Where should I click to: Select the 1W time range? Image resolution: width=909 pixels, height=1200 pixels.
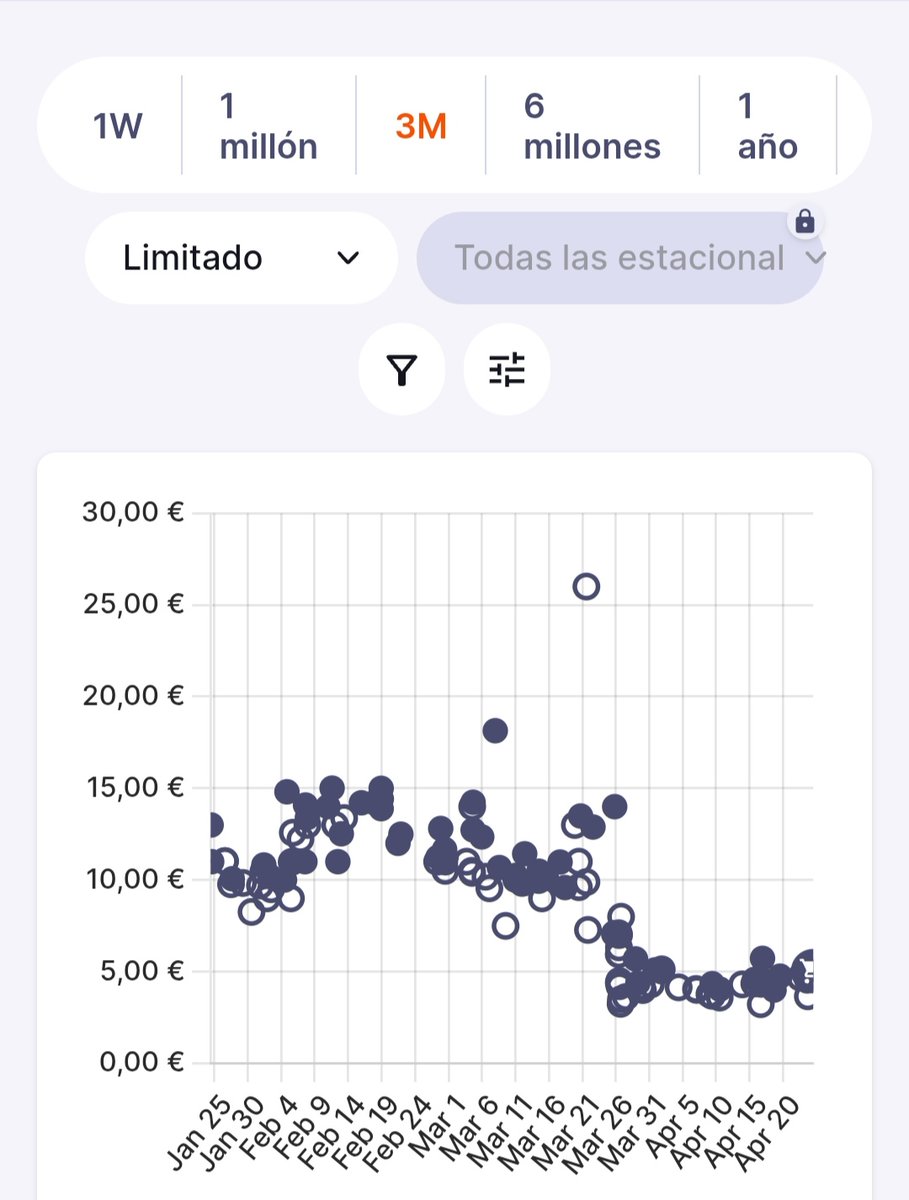pyautogui.click(x=117, y=126)
